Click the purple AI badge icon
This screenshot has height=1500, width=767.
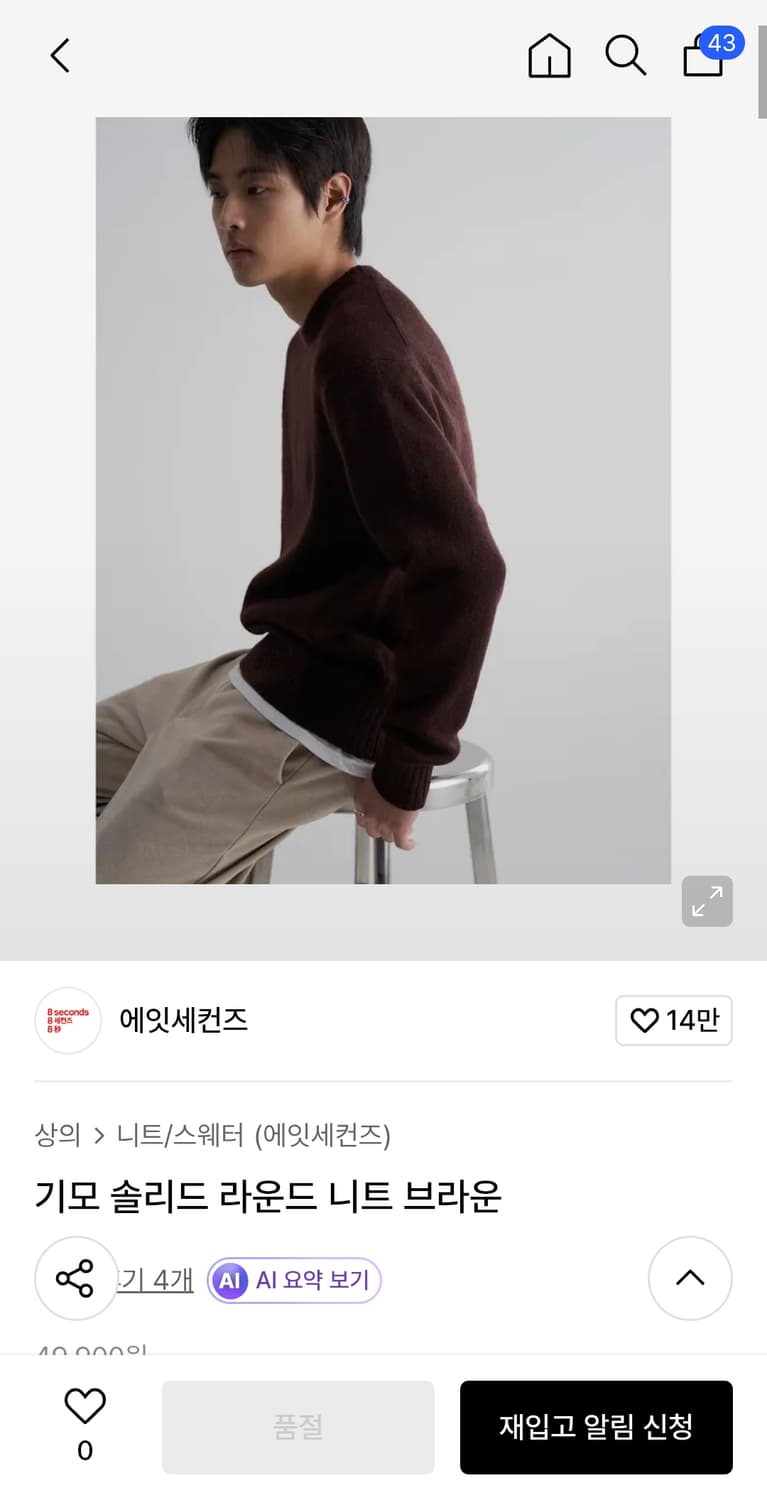229,1279
